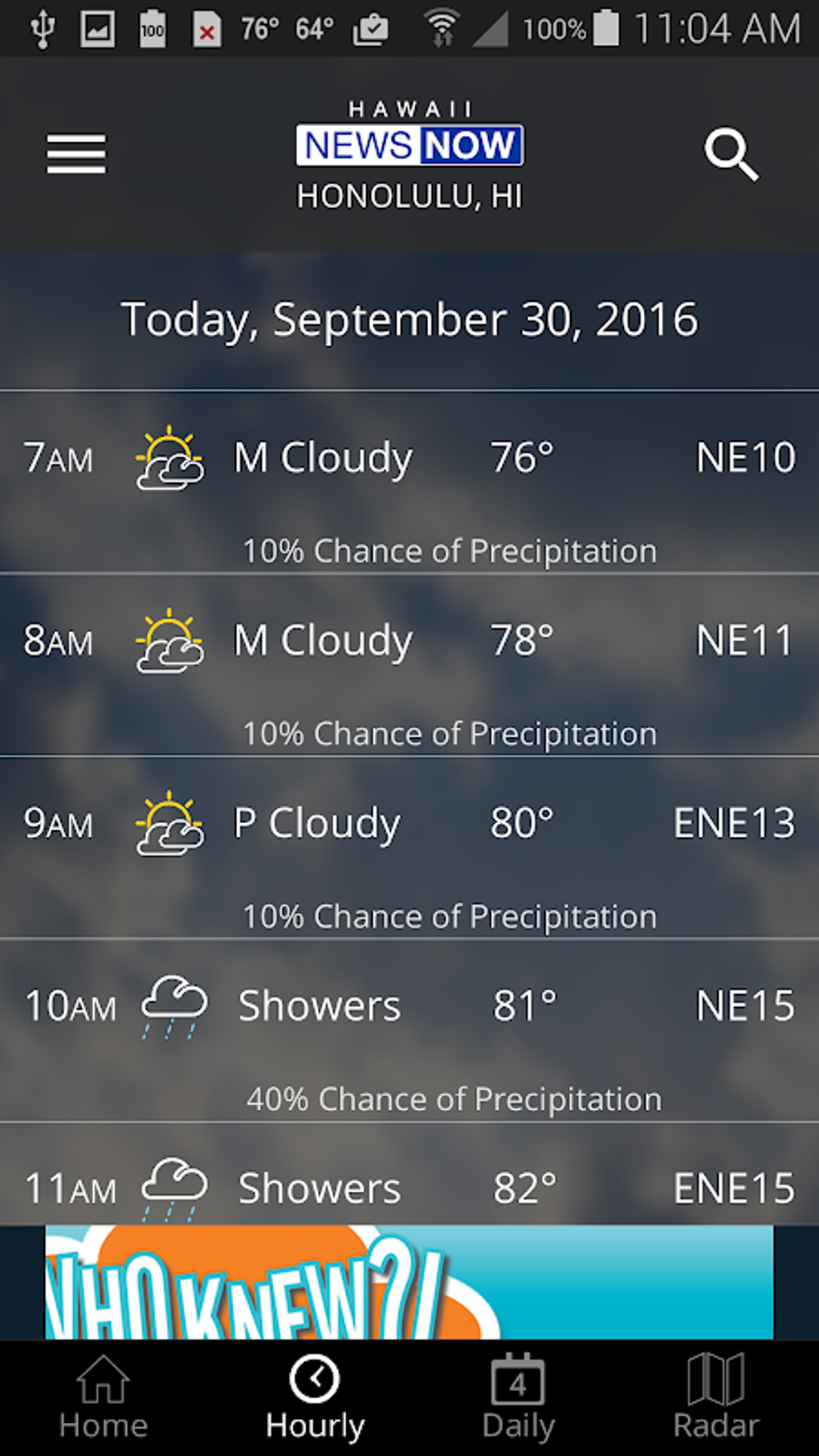Open the Radar tab
The image size is (819, 1456).
(x=715, y=1397)
